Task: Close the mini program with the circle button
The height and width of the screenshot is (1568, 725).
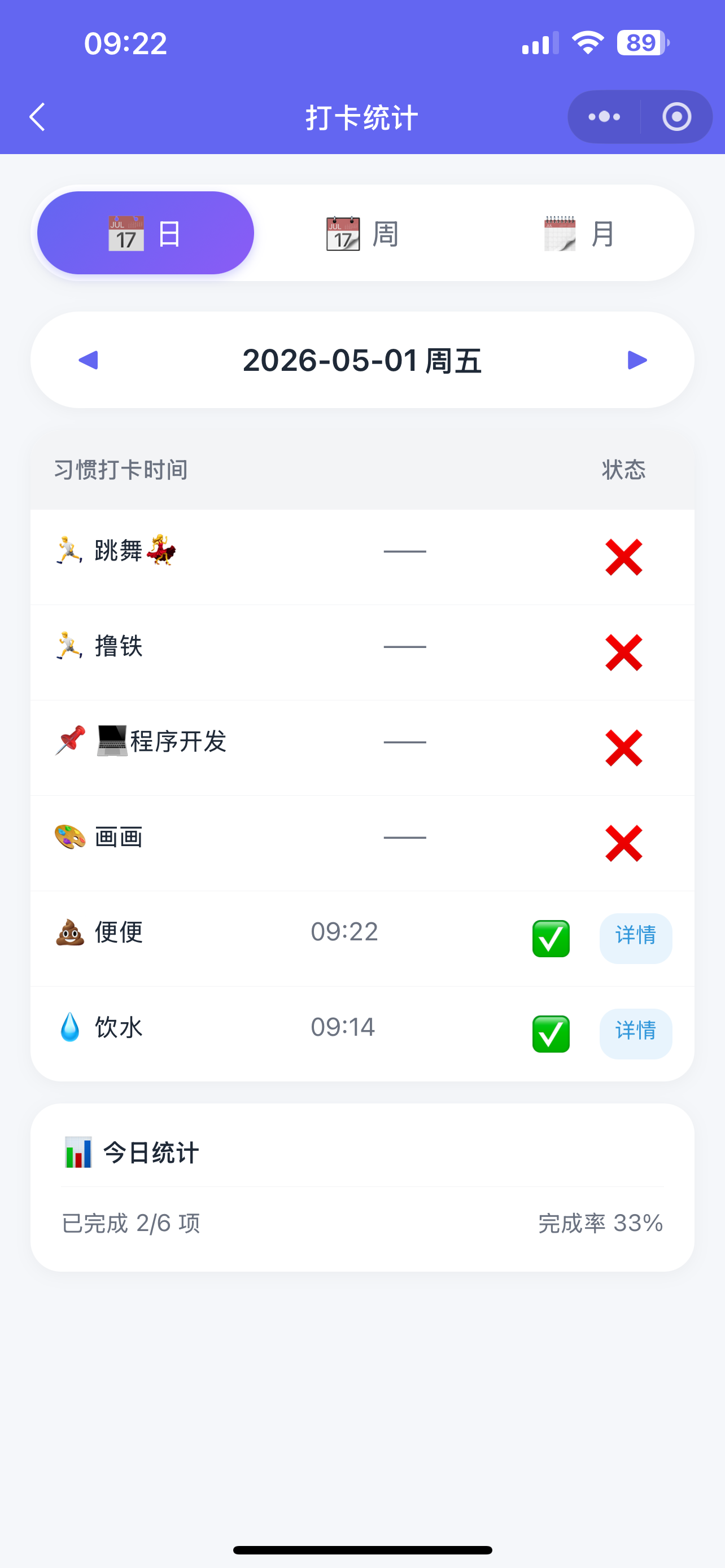Action: (x=676, y=116)
